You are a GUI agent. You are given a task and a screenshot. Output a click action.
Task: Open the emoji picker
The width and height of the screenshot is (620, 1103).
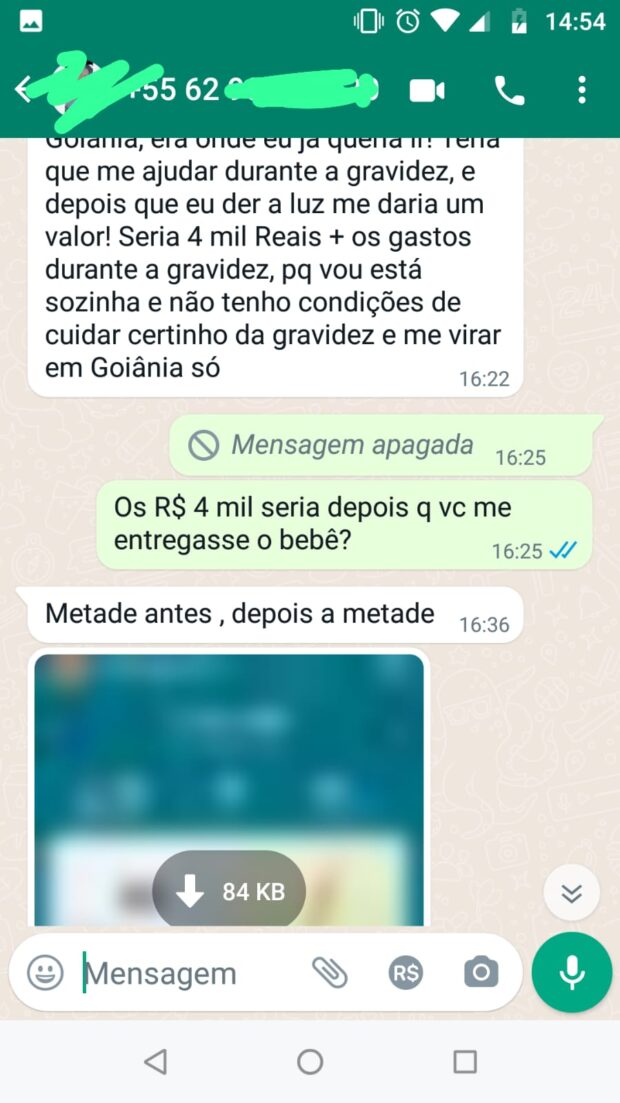45,972
